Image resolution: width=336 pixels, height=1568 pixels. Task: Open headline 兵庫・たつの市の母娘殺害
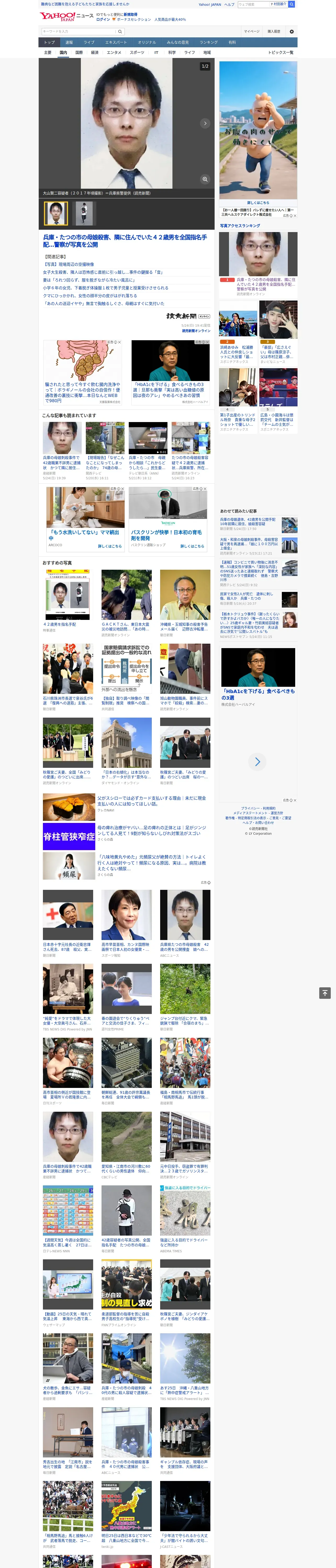tap(125, 240)
